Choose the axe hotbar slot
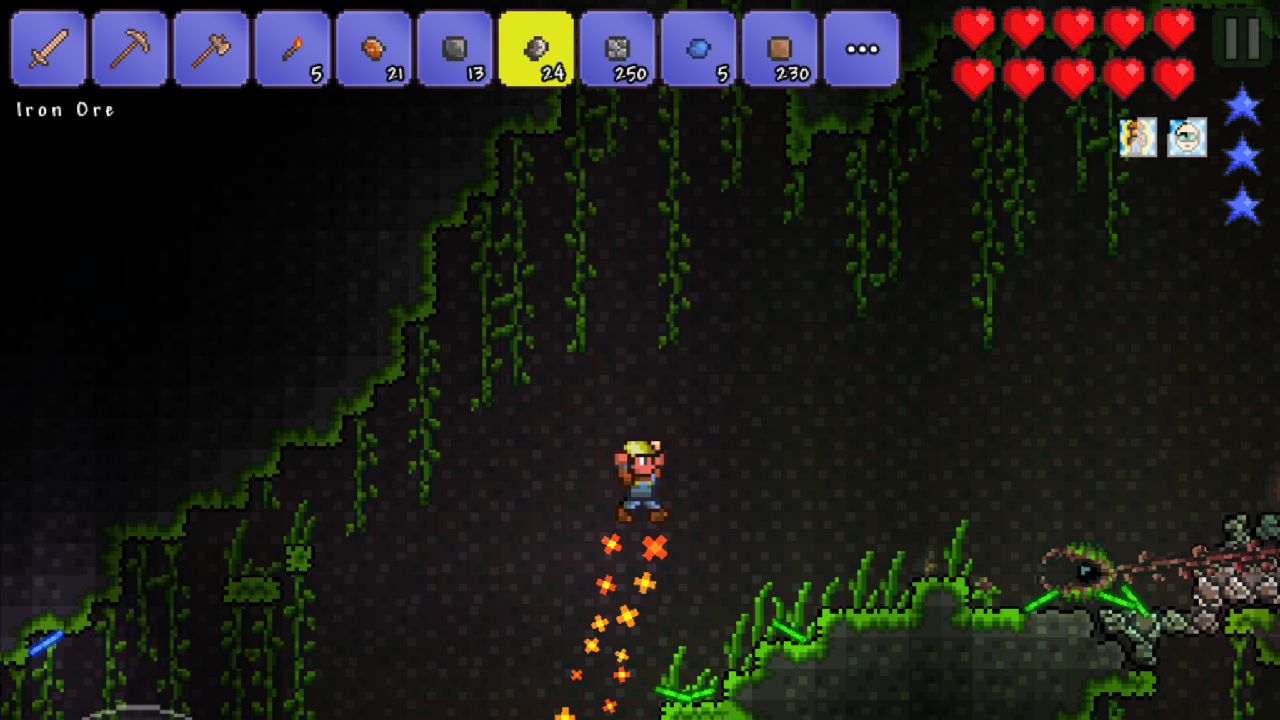 210,49
